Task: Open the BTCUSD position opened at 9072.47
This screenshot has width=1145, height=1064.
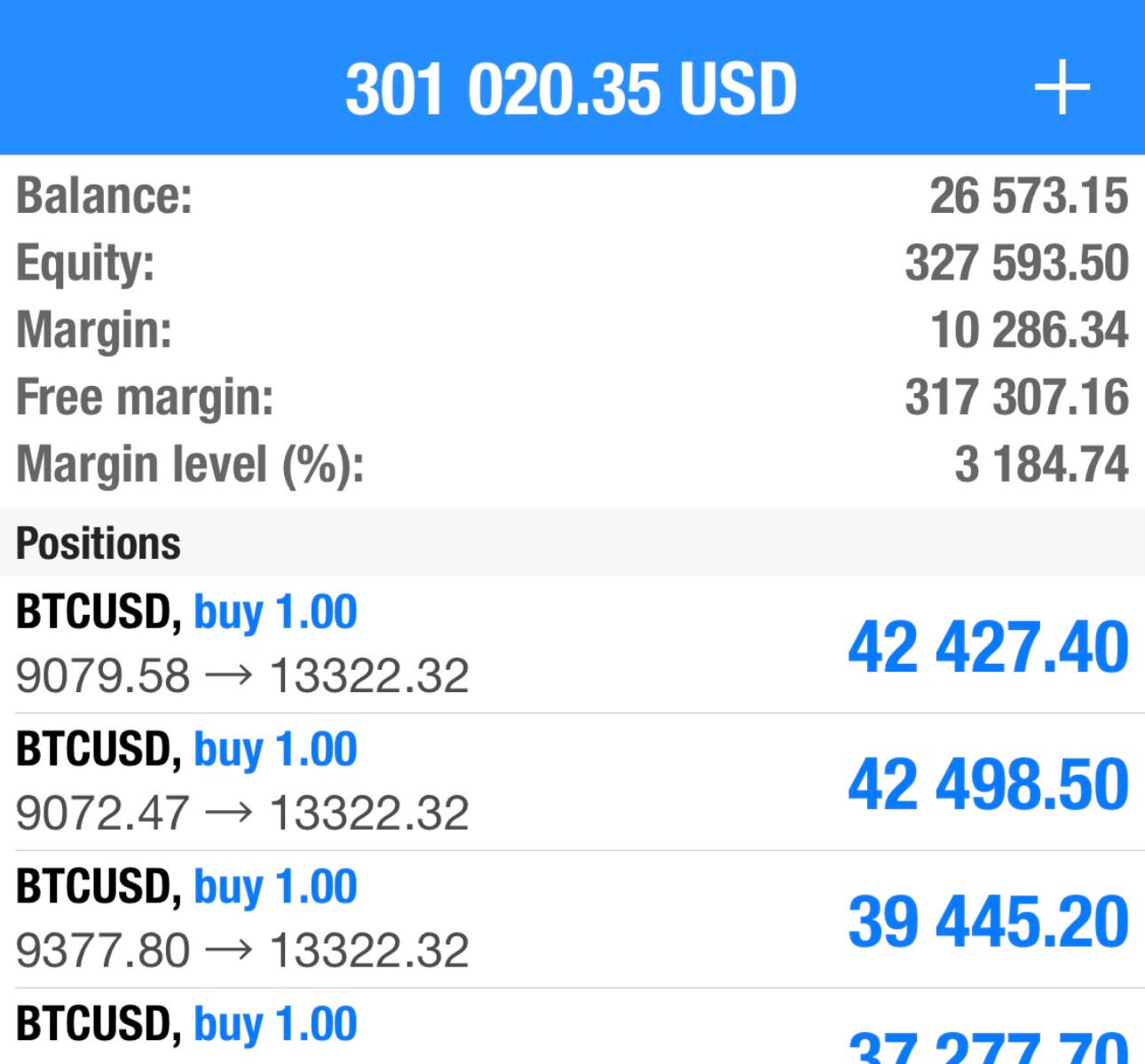Action: coord(572,782)
